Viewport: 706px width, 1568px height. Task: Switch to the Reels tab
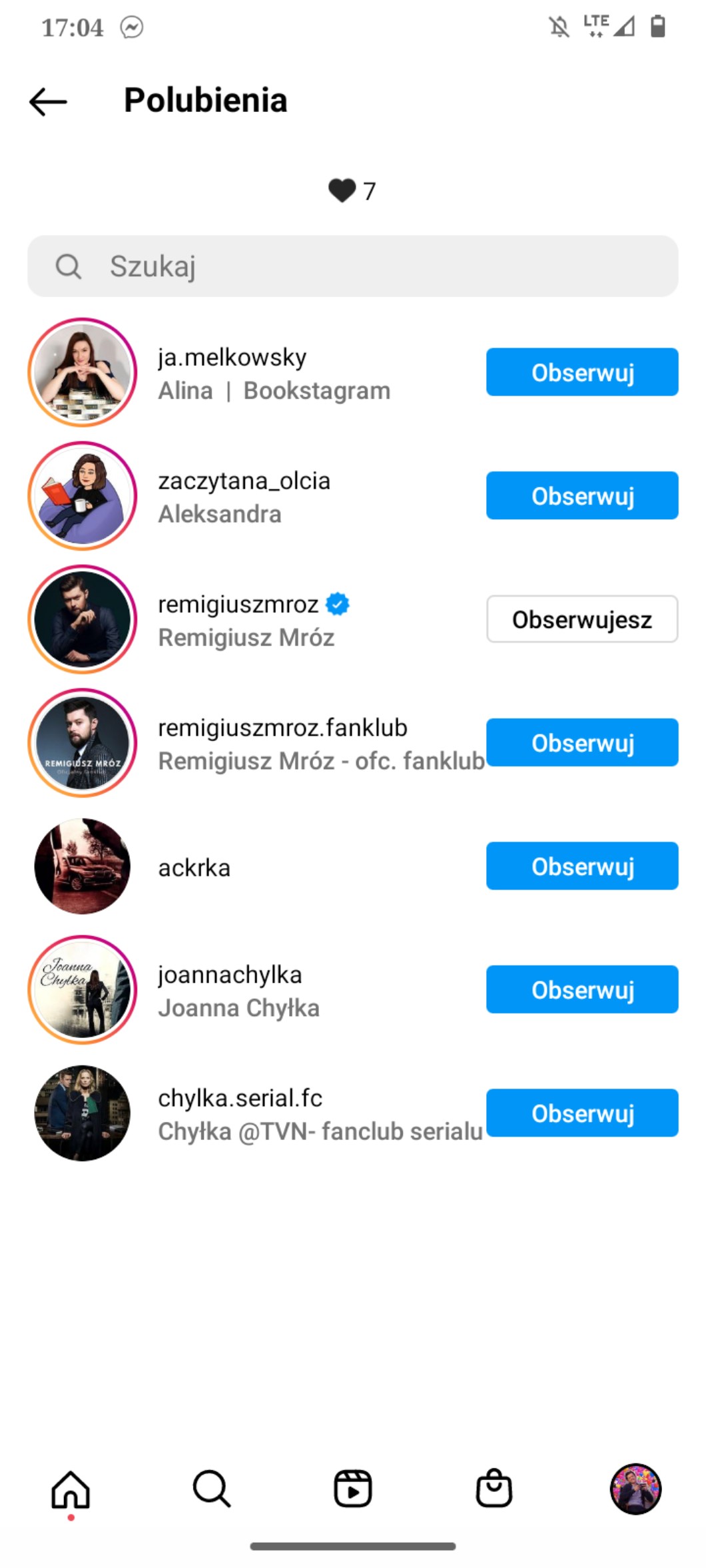(353, 1489)
